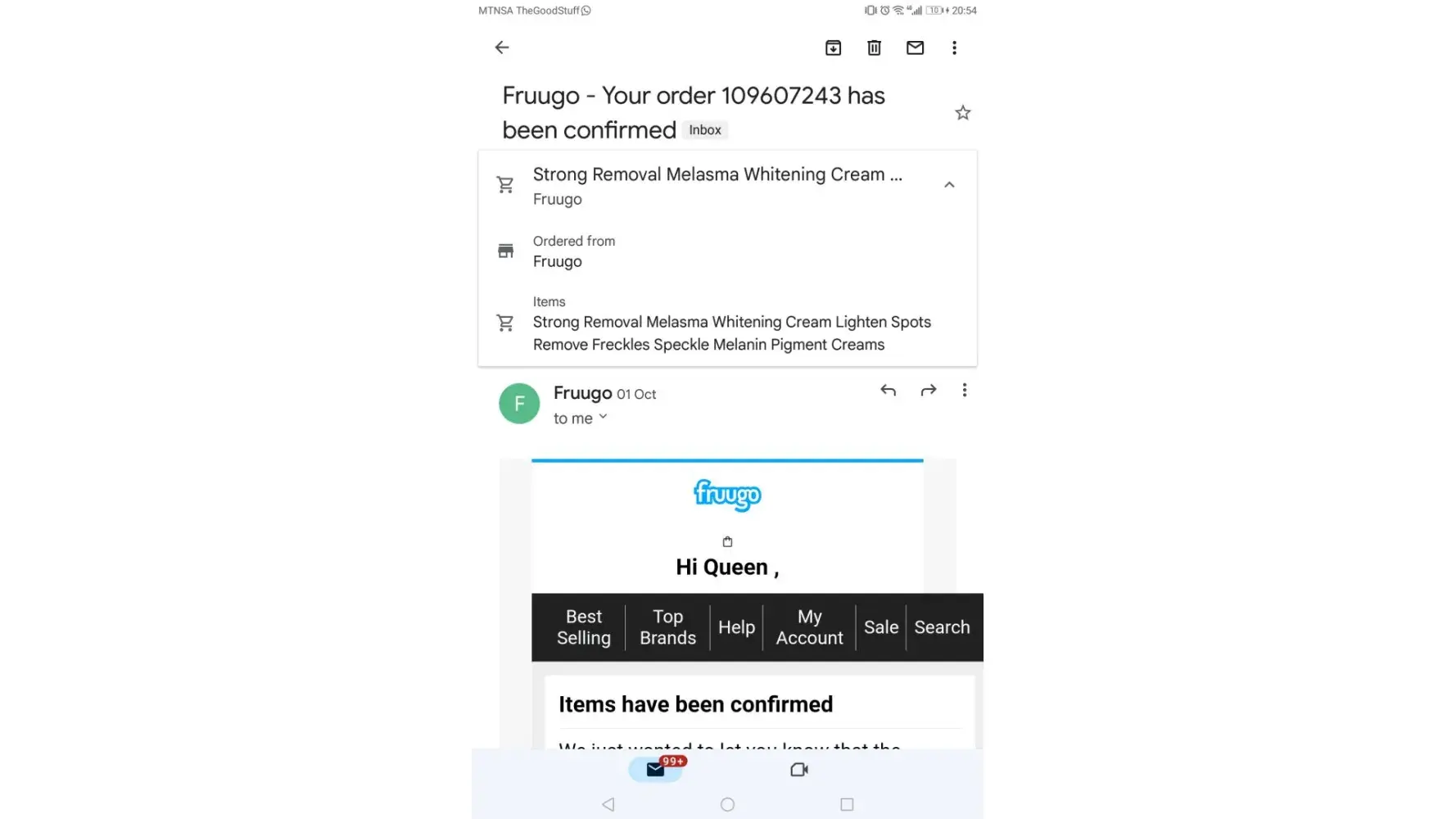The image size is (1456, 819).
Task: Open the My Account link
Action: click(809, 627)
